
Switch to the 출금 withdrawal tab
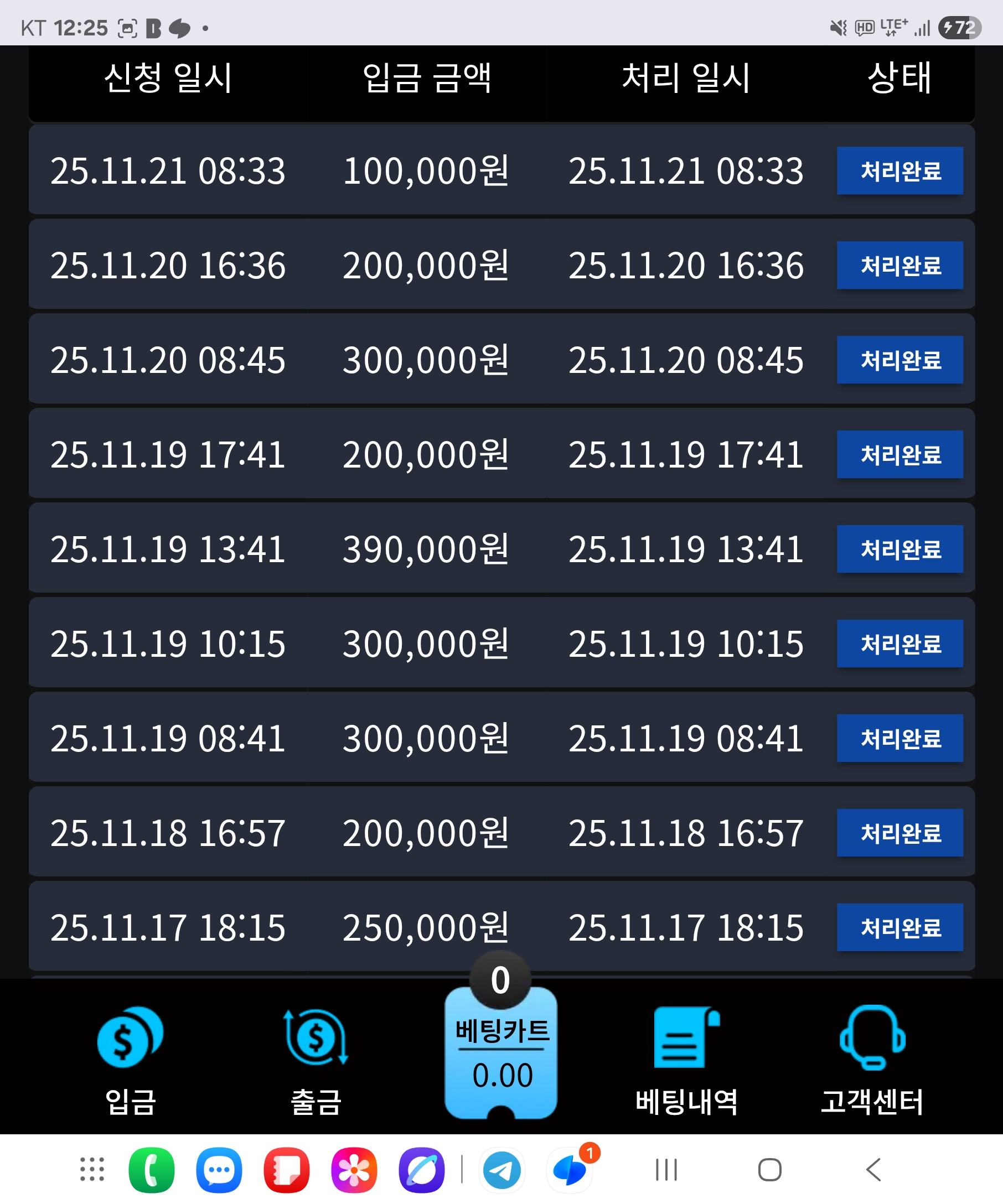(x=316, y=1060)
